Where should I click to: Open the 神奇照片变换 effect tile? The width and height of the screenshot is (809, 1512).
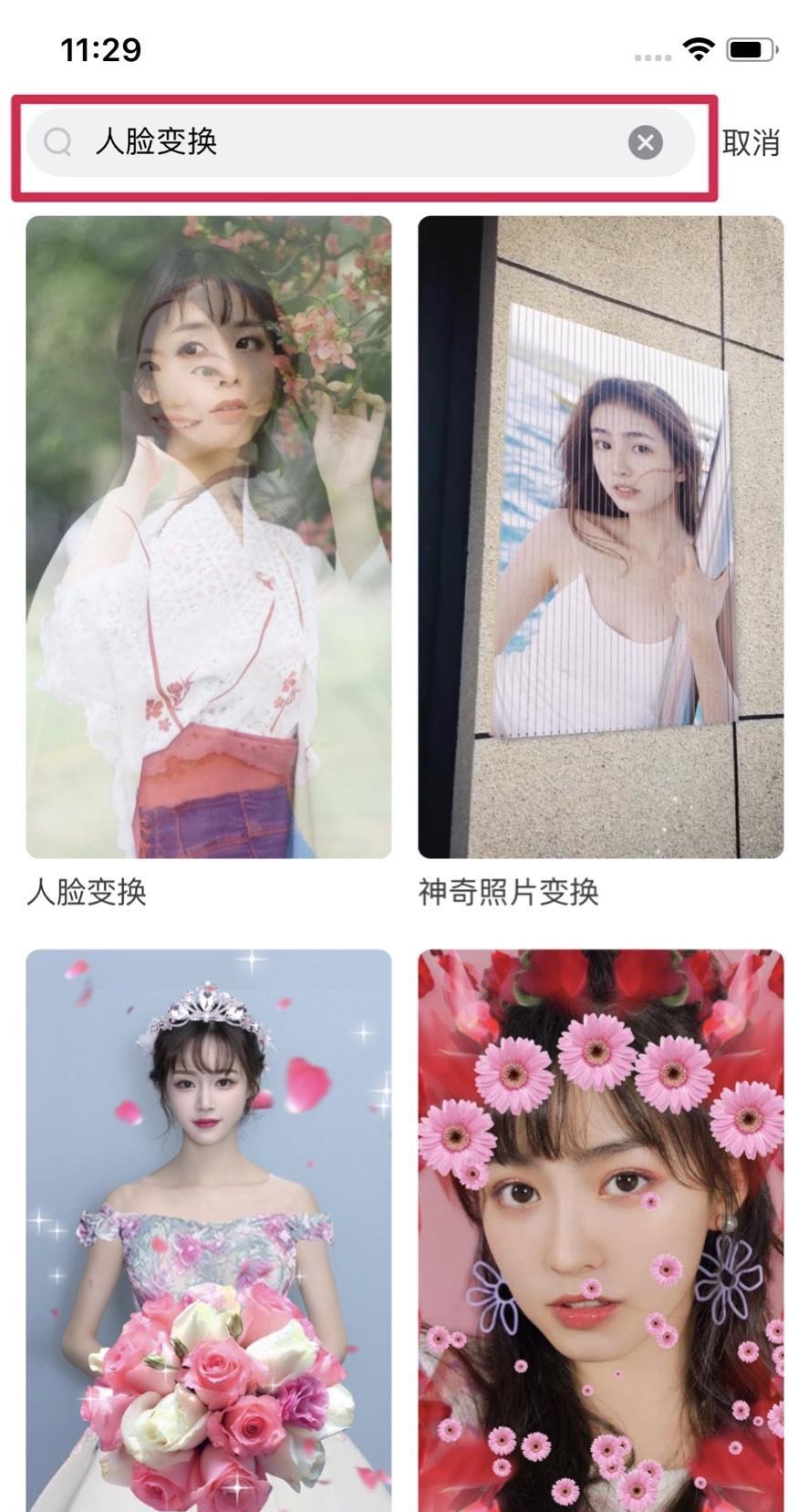click(601, 536)
